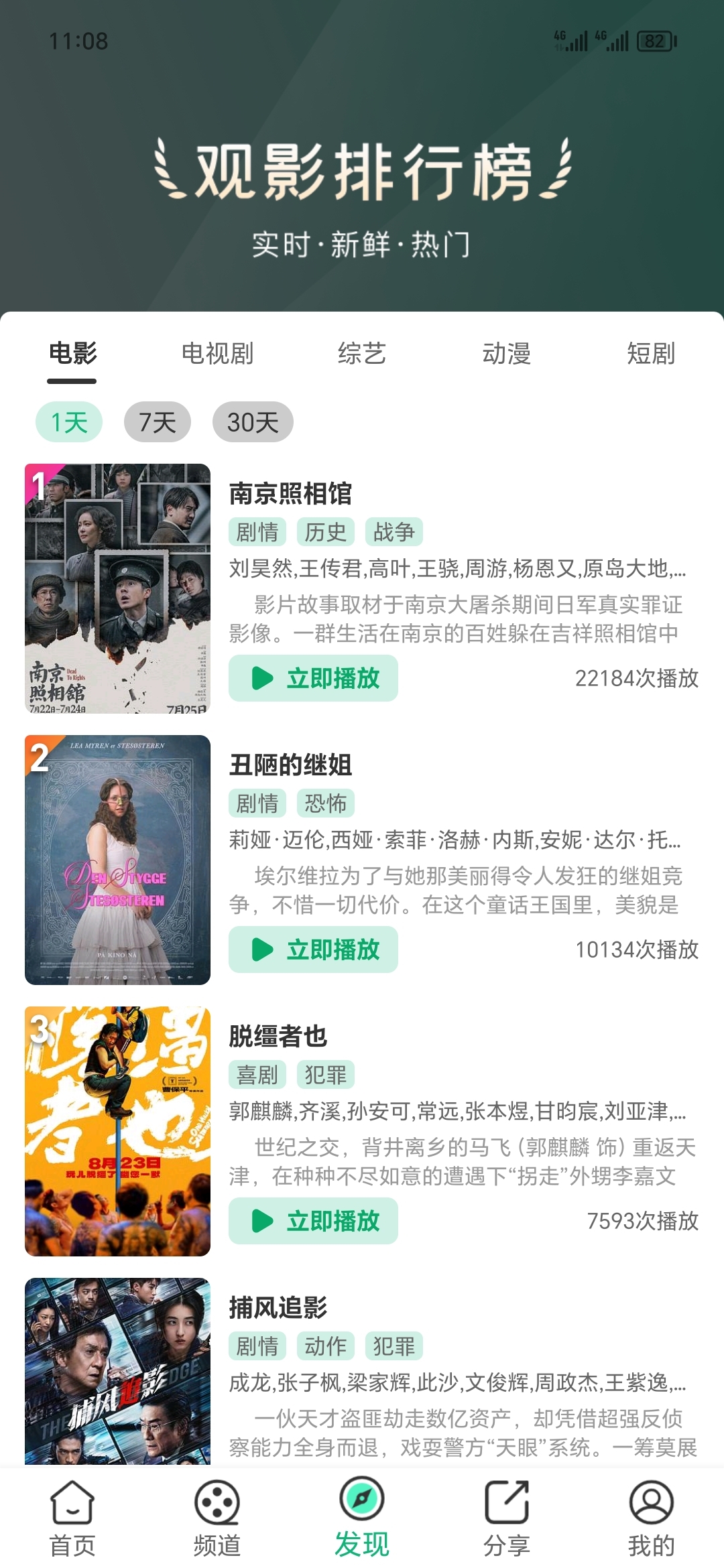724x1568 pixels.
Task: Start playing 脱缰者也
Action: tap(313, 1221)
